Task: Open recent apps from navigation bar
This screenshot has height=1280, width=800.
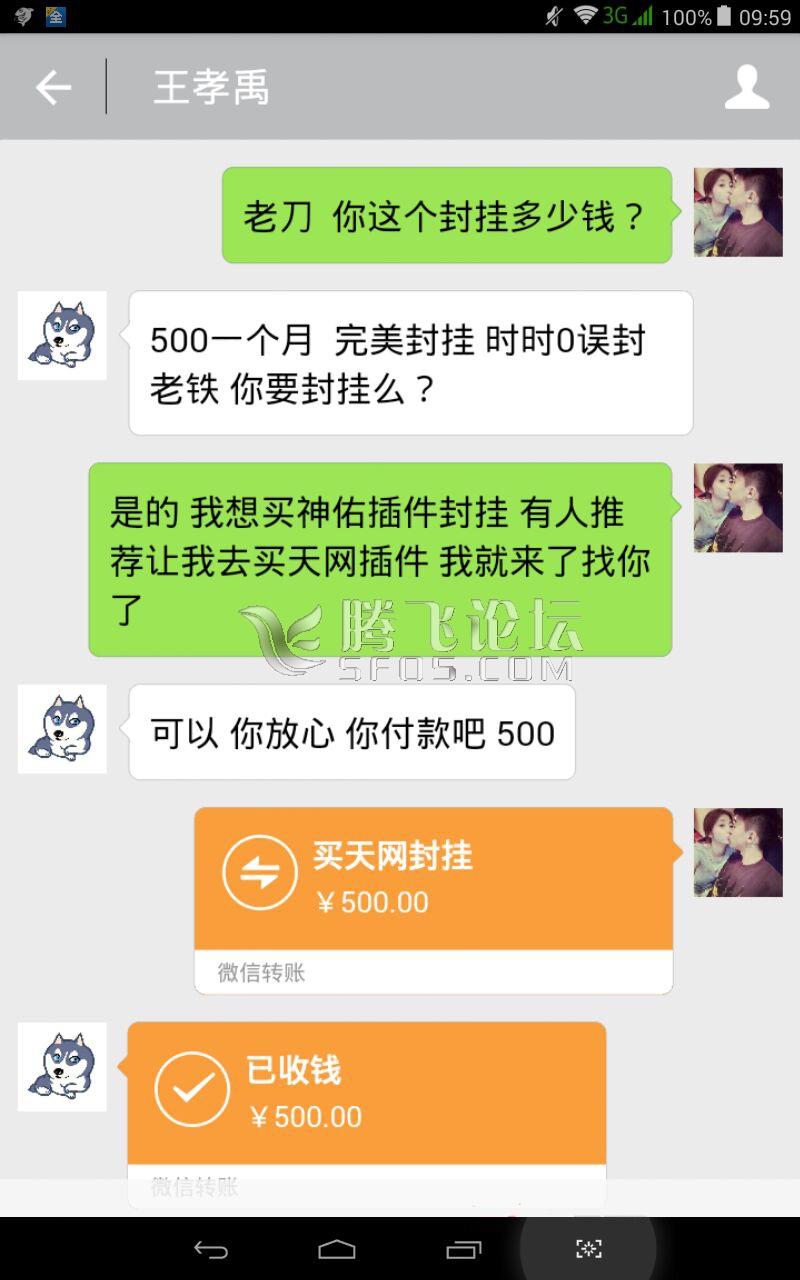Action: coord(463,1249)
